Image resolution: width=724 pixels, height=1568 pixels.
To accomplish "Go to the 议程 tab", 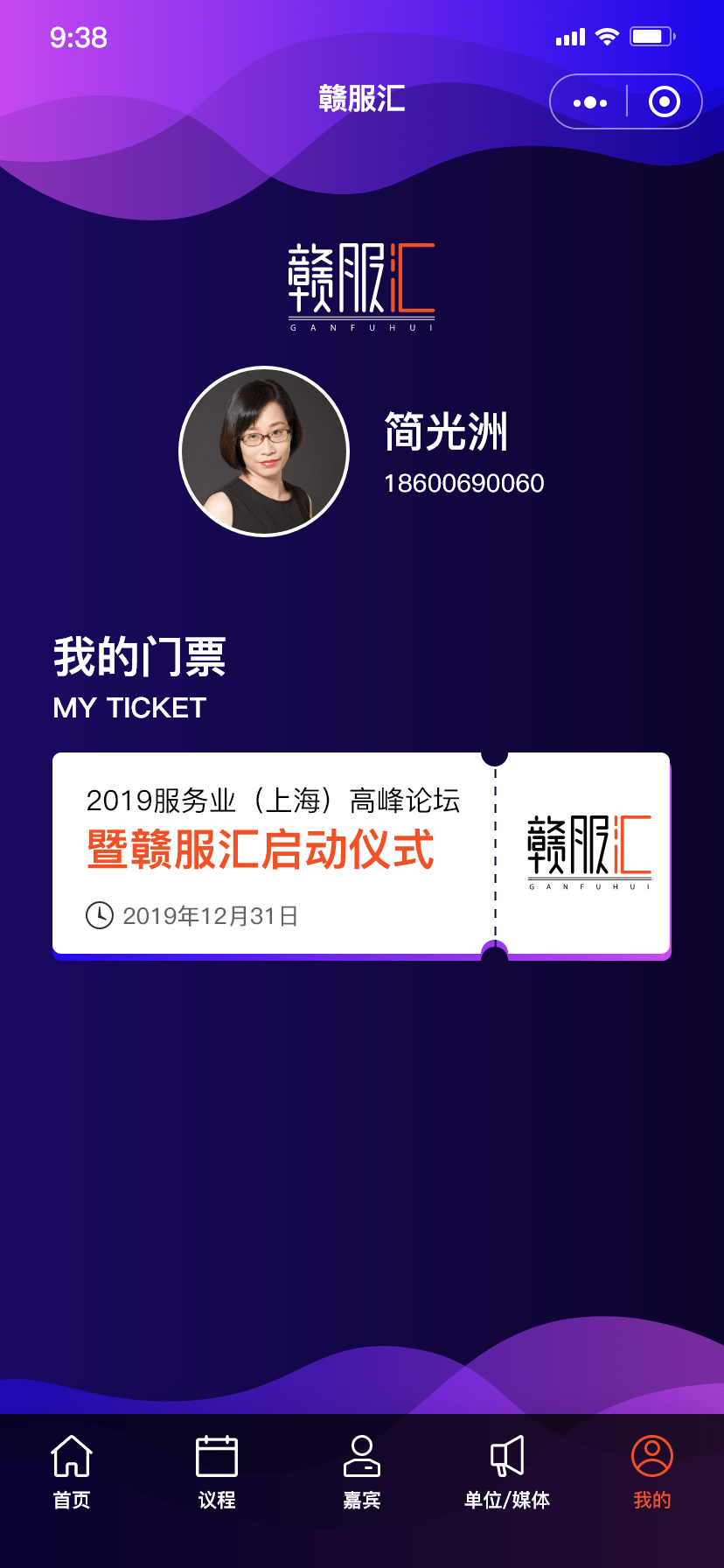I will coord(217,1473).
